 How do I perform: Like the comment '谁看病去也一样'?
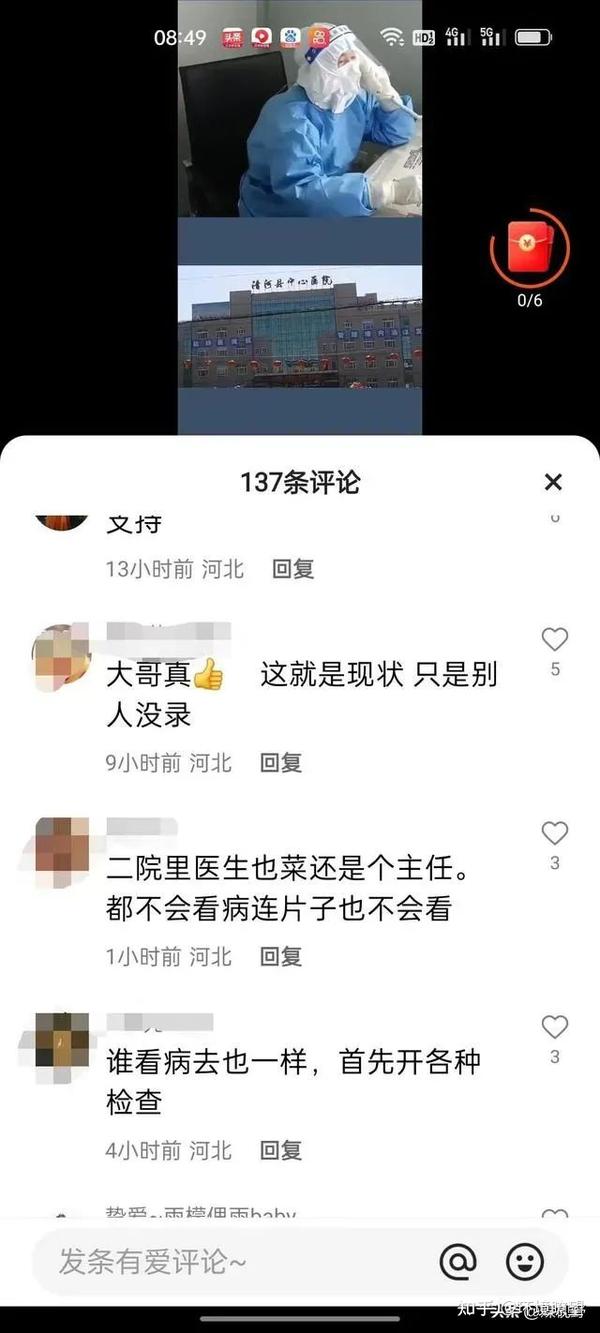coord(554,1027)
